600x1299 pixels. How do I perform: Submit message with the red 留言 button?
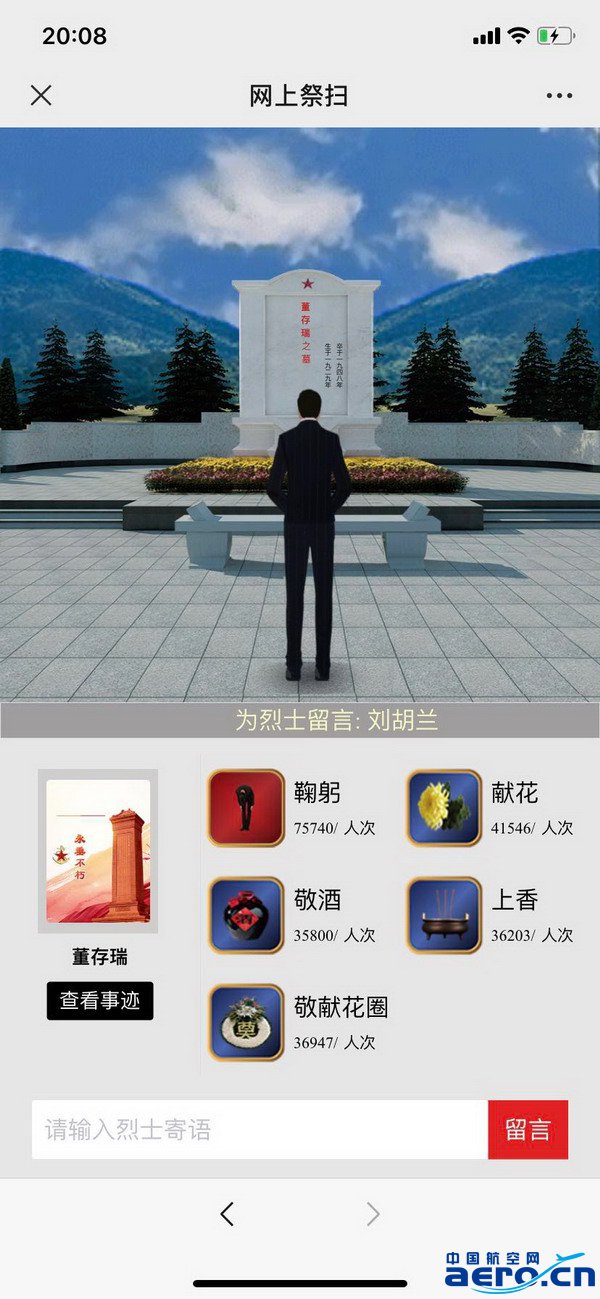tap(528, 1130)
